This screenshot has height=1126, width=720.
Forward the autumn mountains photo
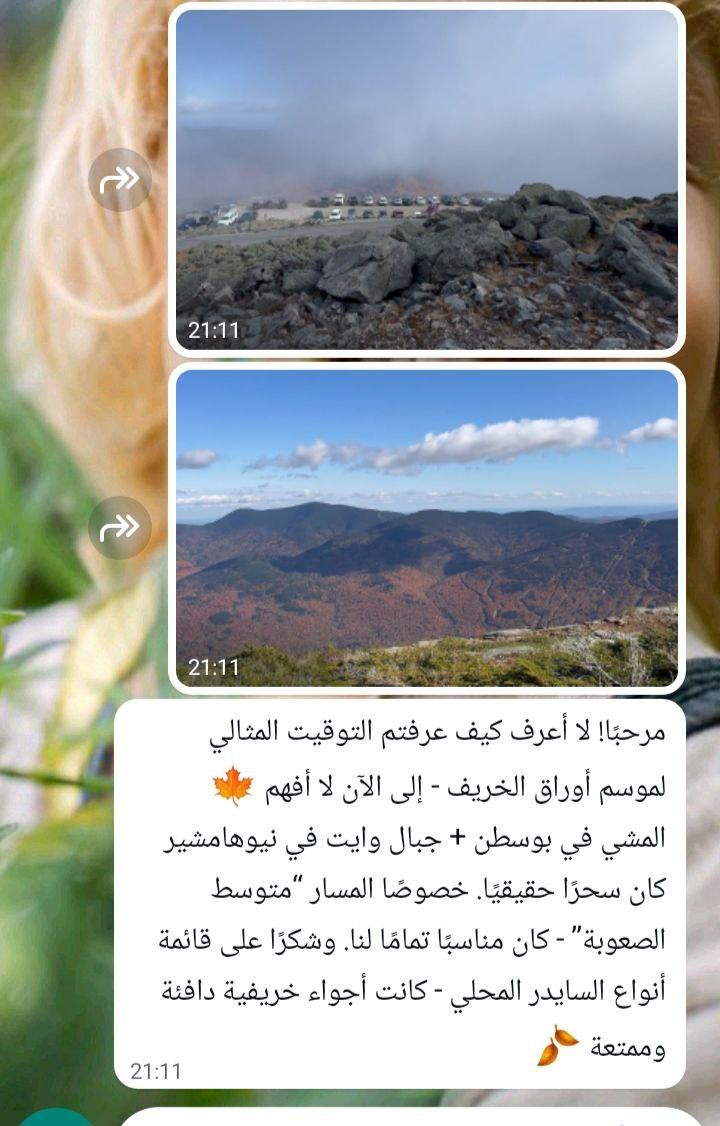(120, 527)
